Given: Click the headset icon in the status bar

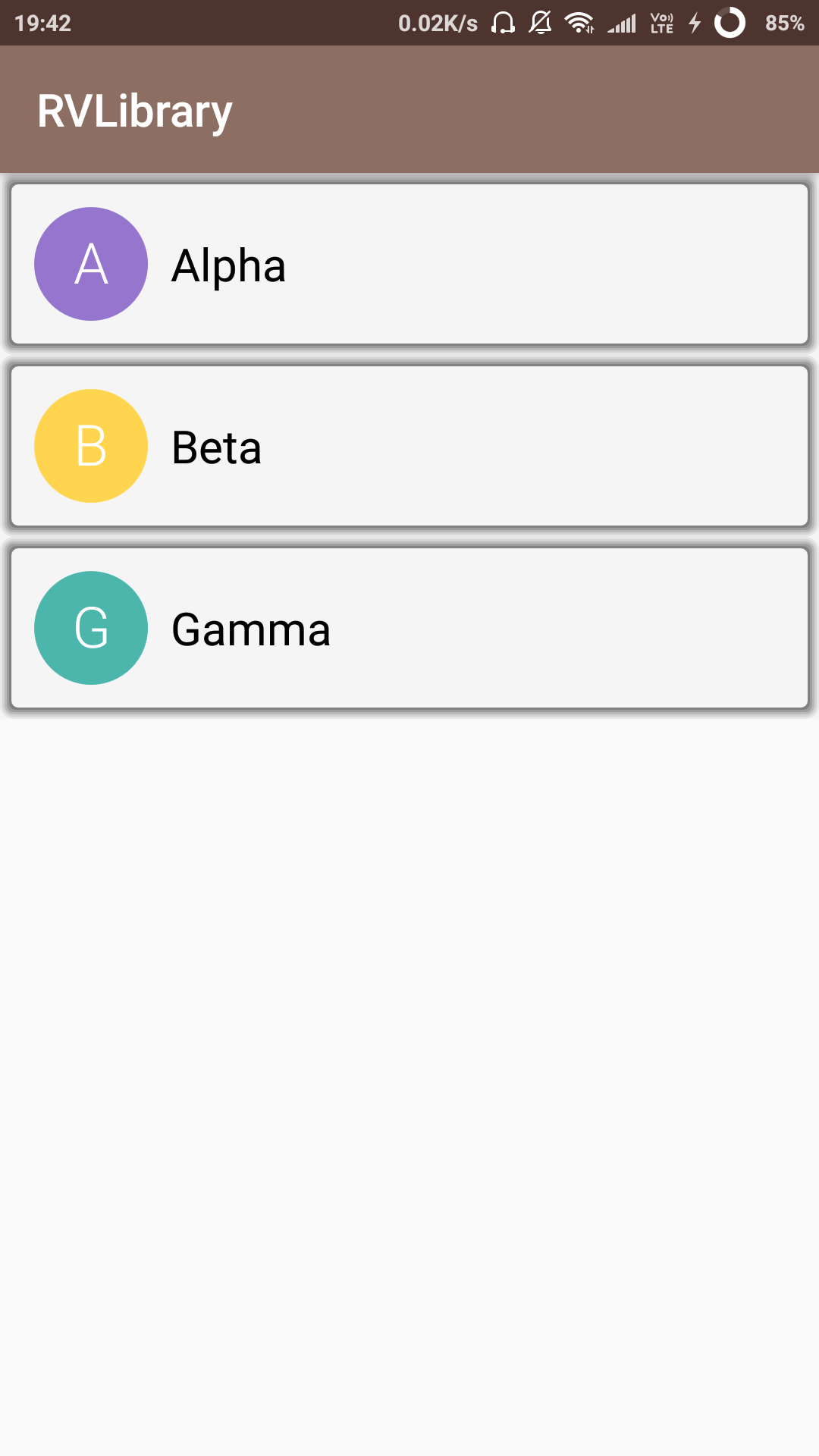Looking at the screenshot, I should (500, 23).
